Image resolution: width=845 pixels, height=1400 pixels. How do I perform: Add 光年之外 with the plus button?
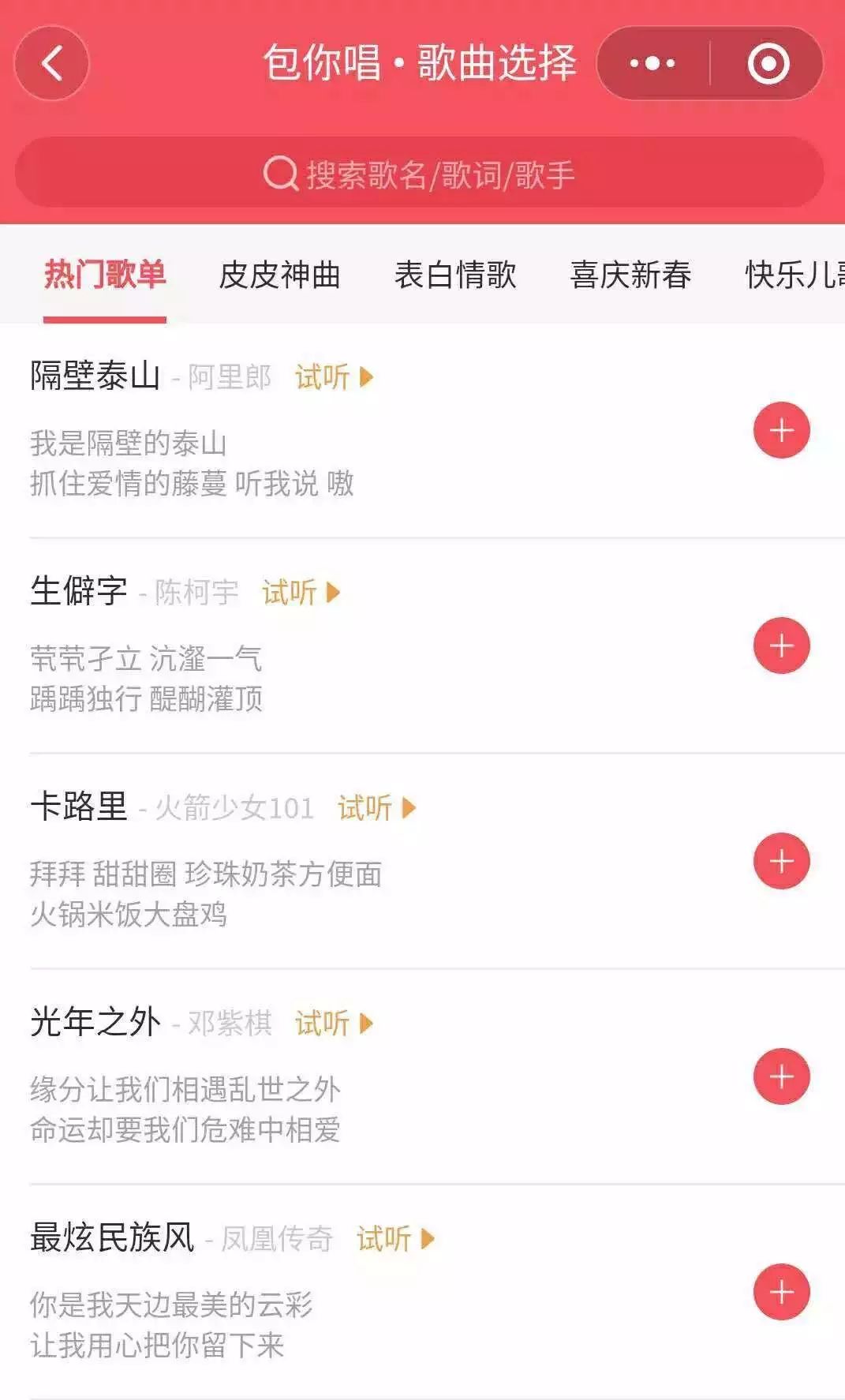pos(781,1077)
